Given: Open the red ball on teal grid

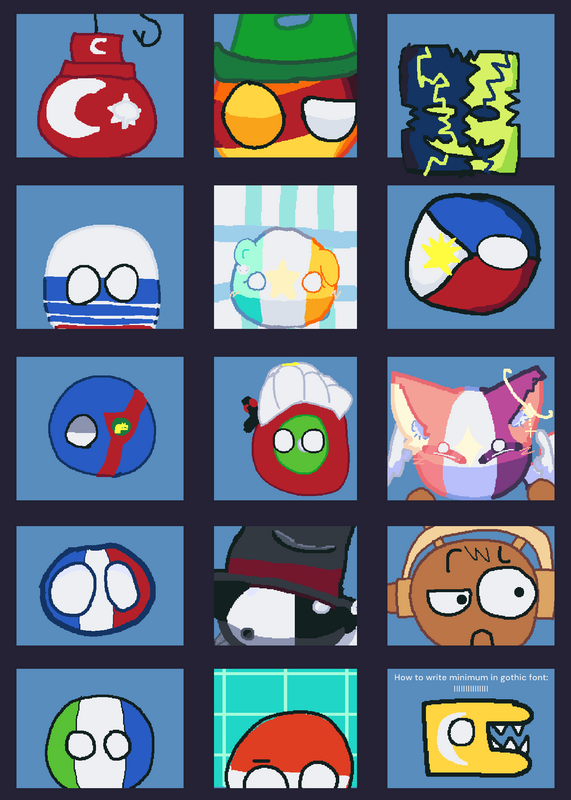Looking at the screenshot, I should point(285,729).
